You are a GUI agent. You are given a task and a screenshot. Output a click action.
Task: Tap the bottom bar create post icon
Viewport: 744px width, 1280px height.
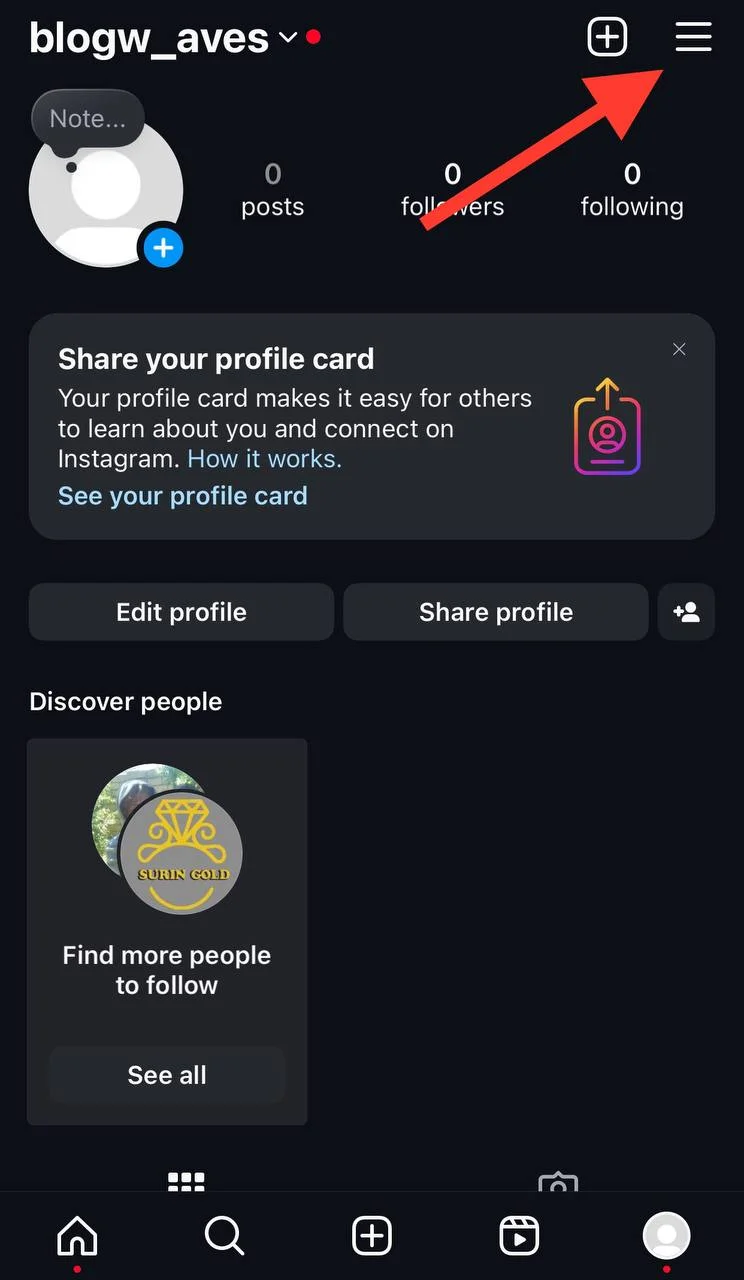click(372, 1237)
